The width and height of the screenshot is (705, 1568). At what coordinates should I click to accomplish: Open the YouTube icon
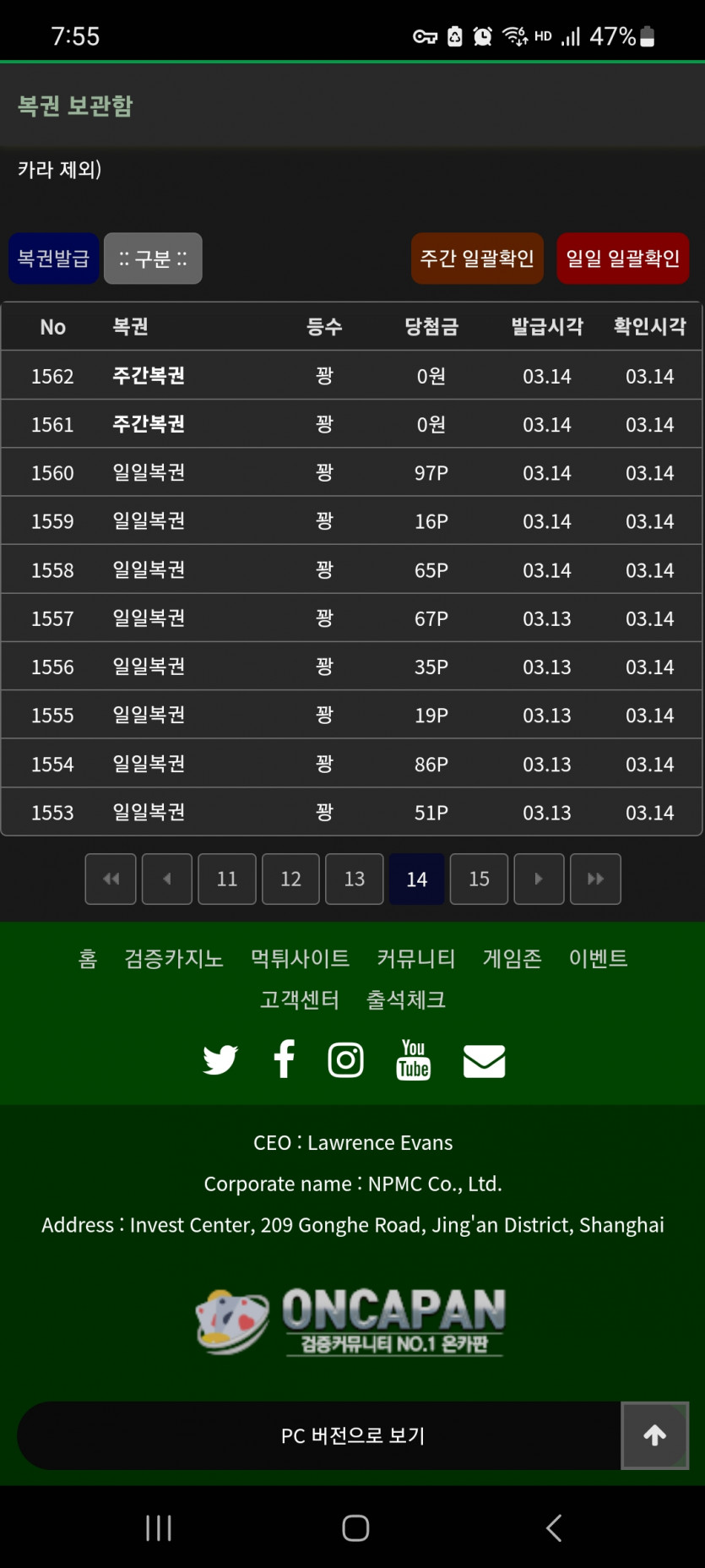tap(413, 1059)
